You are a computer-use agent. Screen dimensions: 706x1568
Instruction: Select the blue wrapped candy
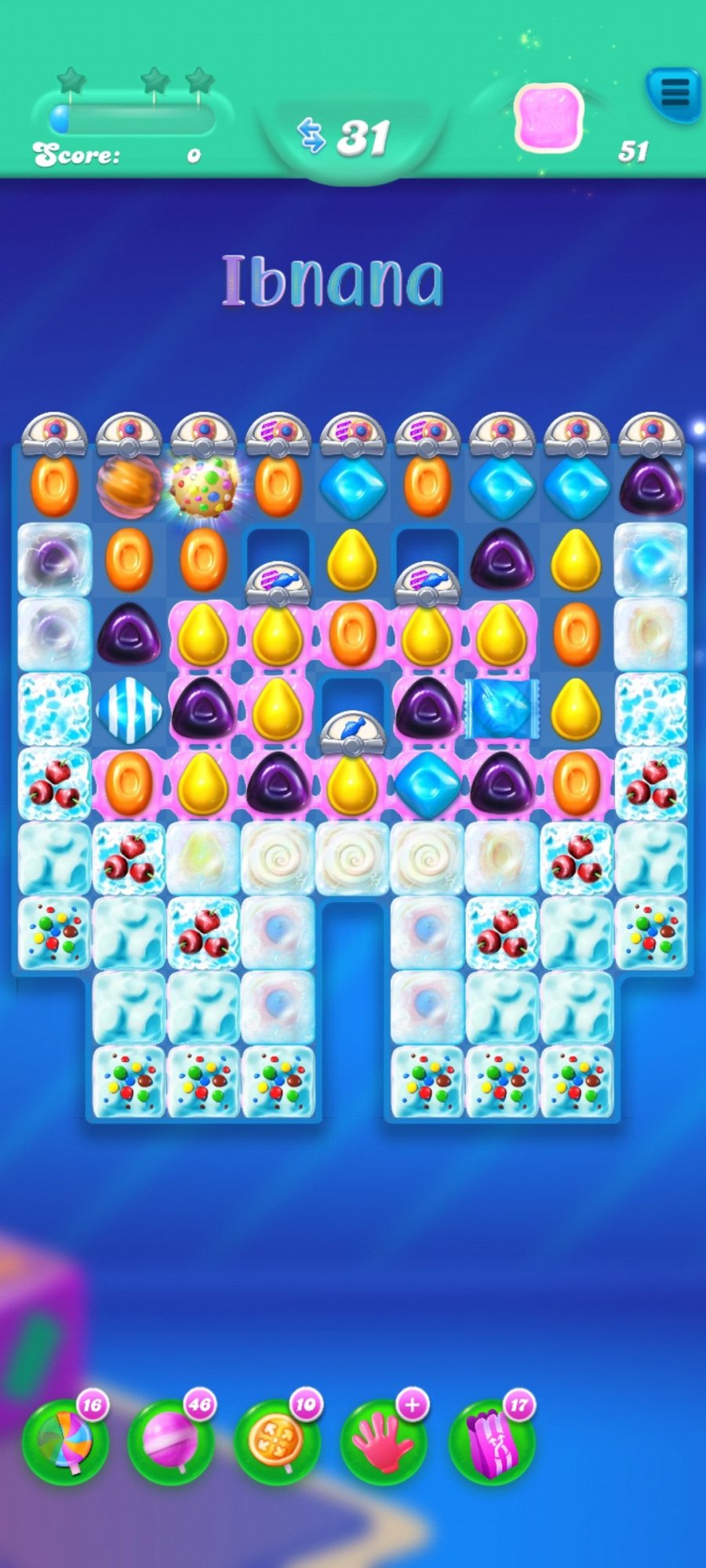click(502, 710)
